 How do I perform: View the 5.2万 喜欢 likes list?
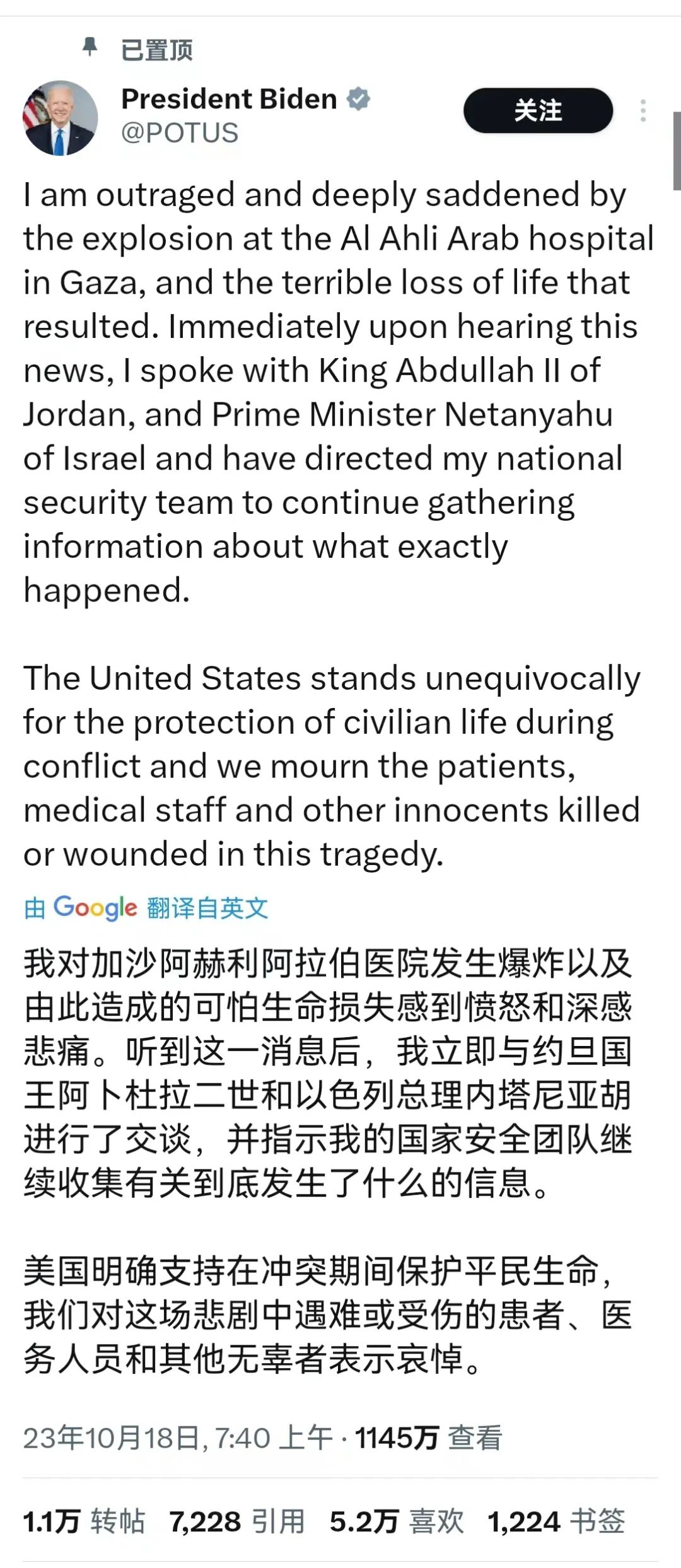point(397,1521)
